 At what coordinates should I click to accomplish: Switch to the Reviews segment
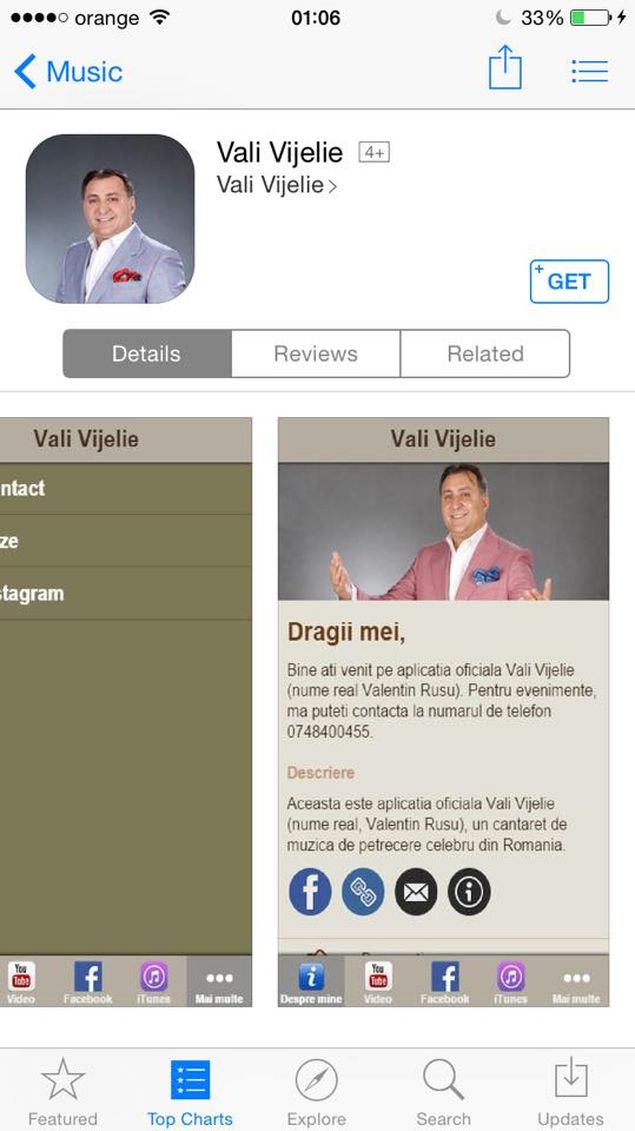click(x=315, y=354)
